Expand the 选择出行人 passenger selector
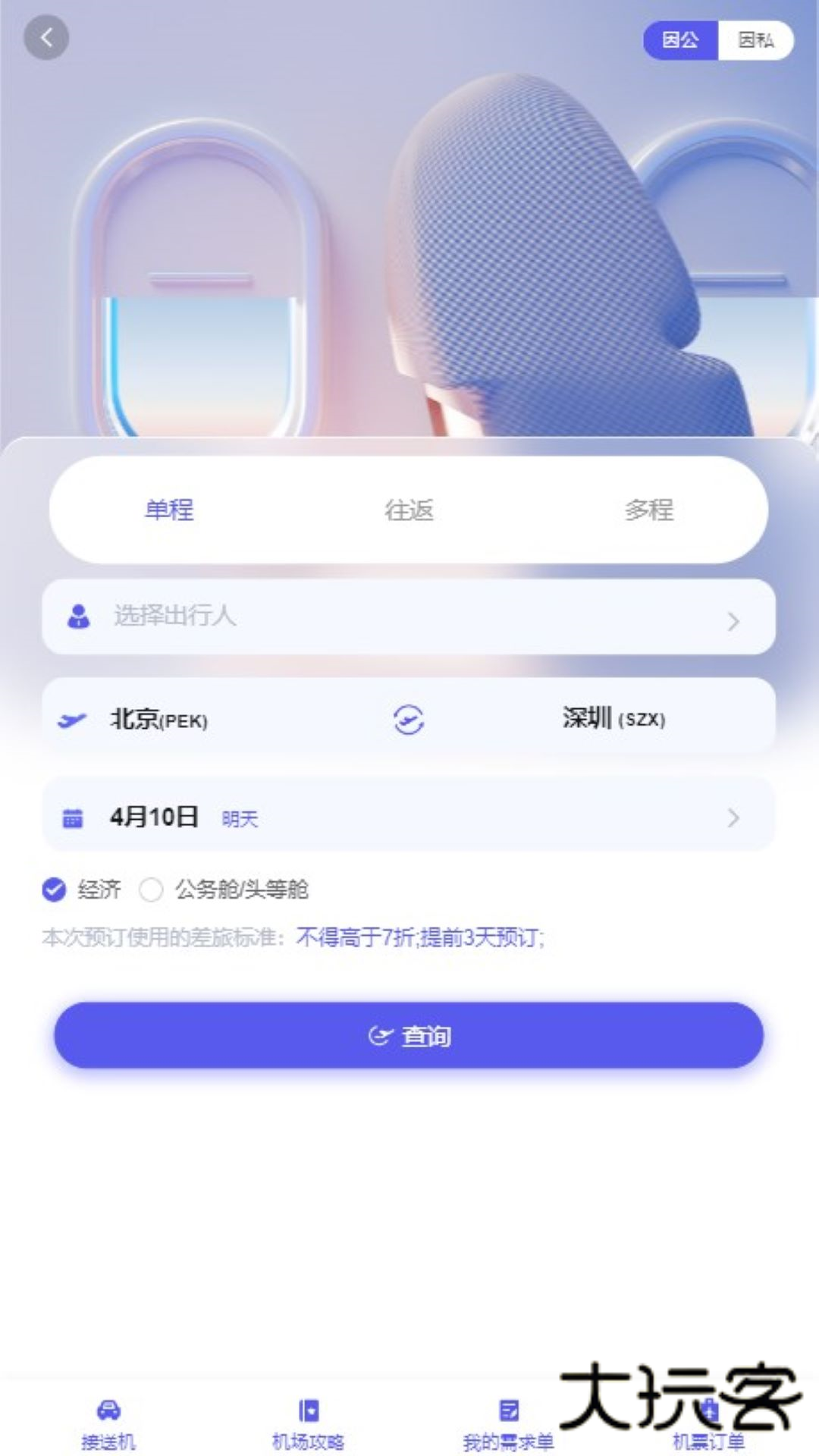 (x=409, y=617)
